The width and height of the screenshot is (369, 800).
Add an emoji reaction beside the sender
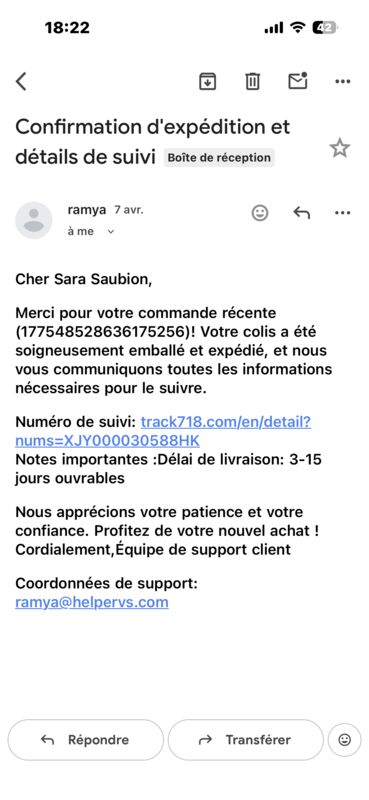click(x=260, y=213)
